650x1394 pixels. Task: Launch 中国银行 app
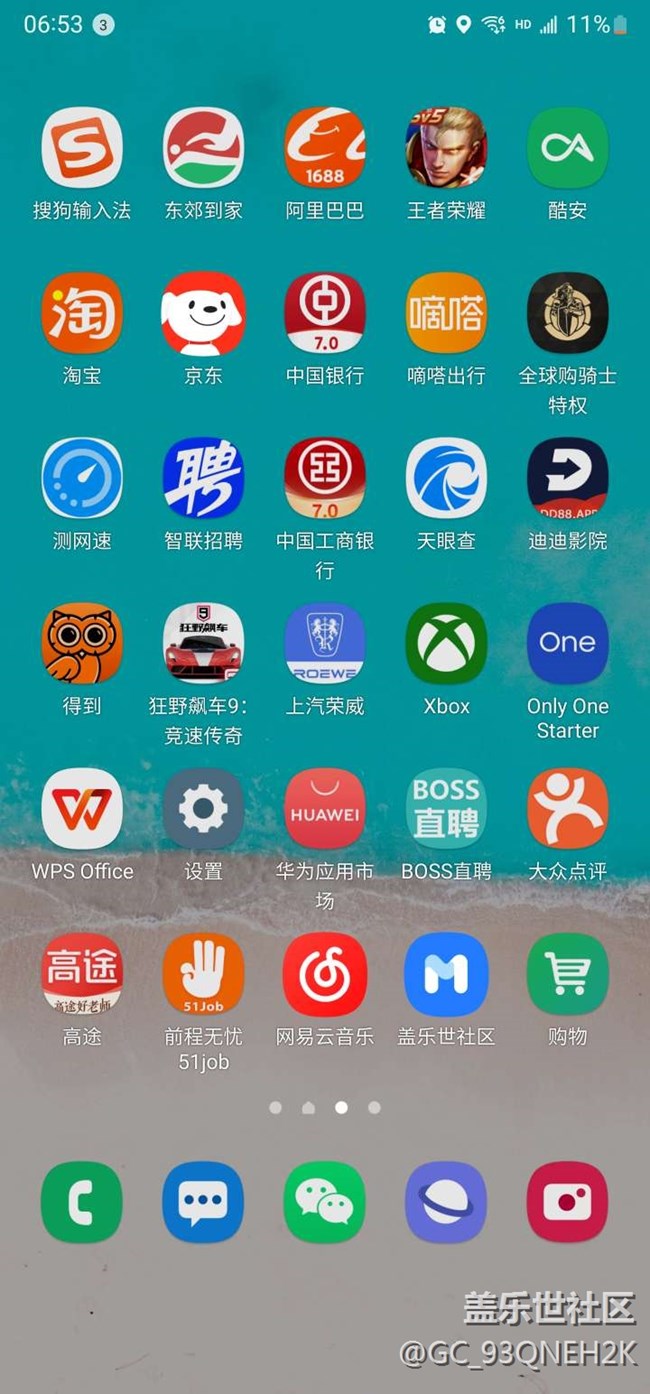pyautogui.click(x=324, y=313)
